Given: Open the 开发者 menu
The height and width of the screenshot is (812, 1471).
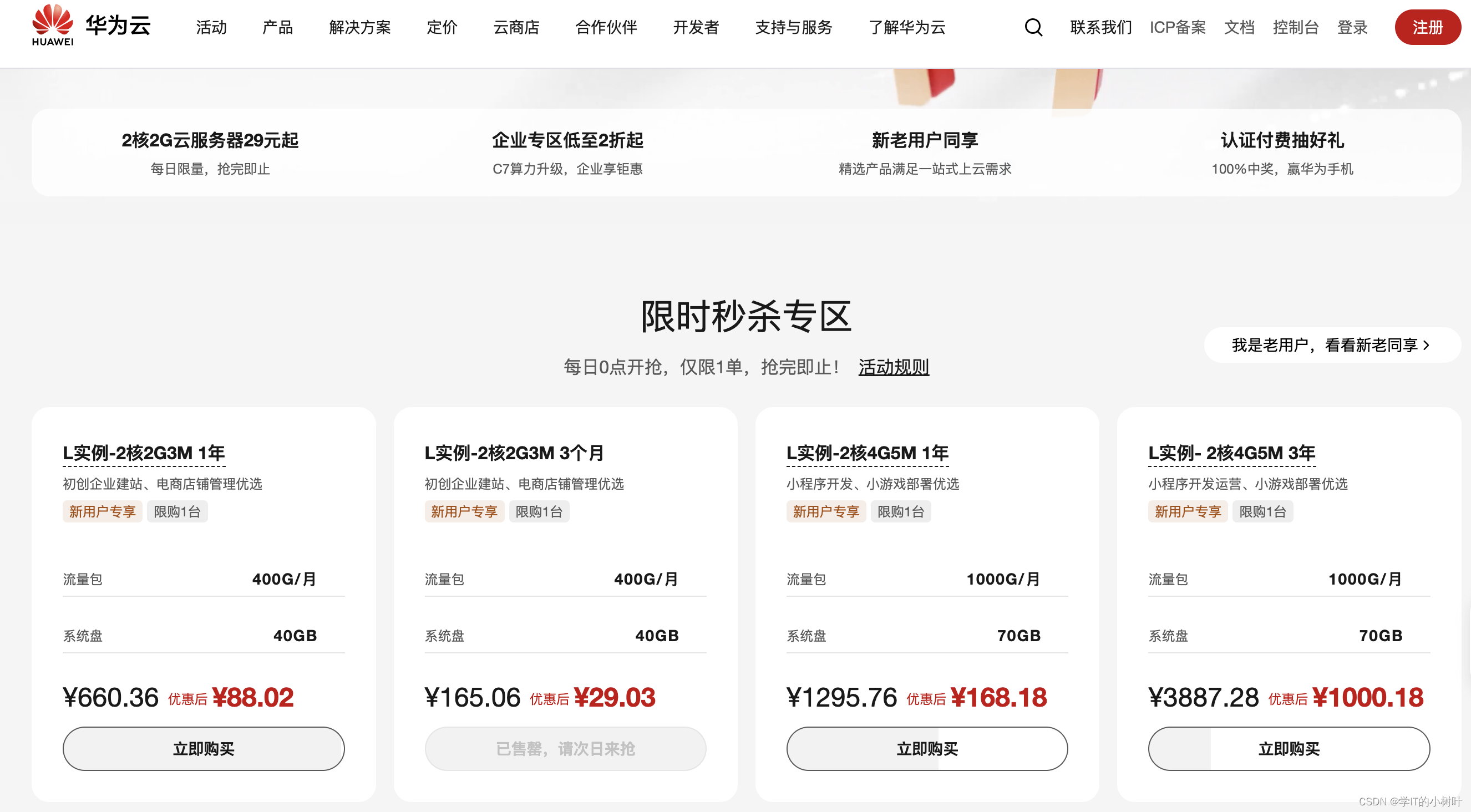Looking at the screenshot, I should point(696,27).
